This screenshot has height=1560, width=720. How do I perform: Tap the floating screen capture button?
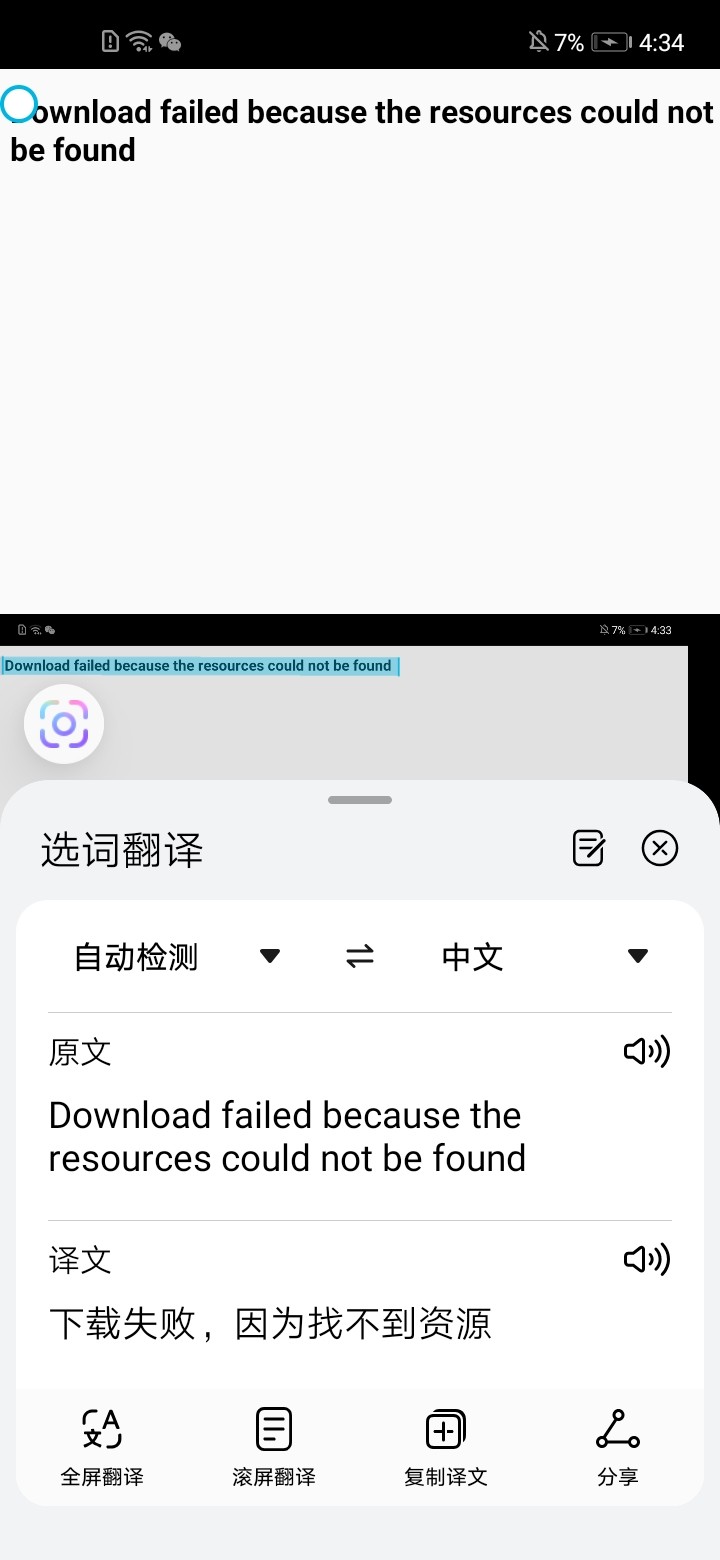(x=64, y=724)
